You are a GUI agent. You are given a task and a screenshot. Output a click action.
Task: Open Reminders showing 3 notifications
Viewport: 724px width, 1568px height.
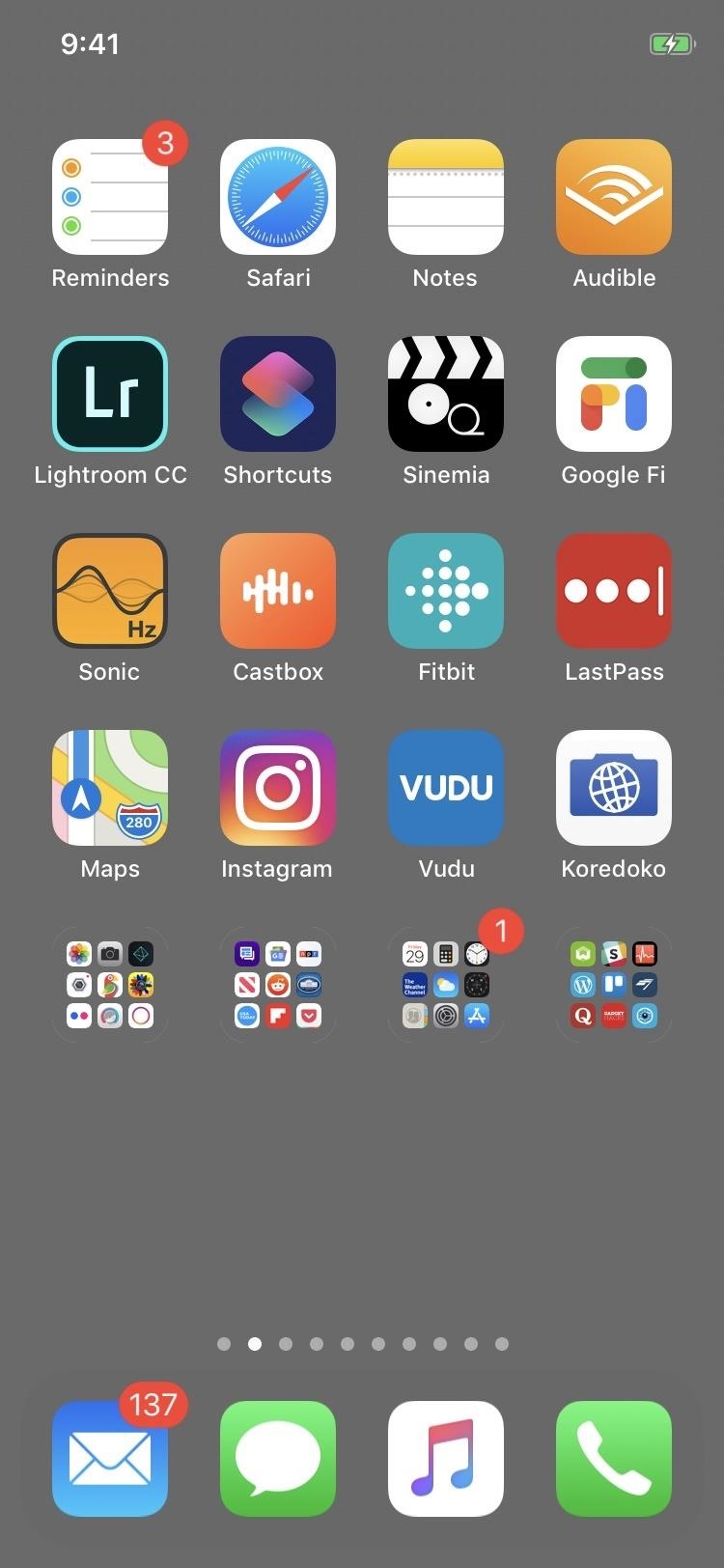pos(109,197)
